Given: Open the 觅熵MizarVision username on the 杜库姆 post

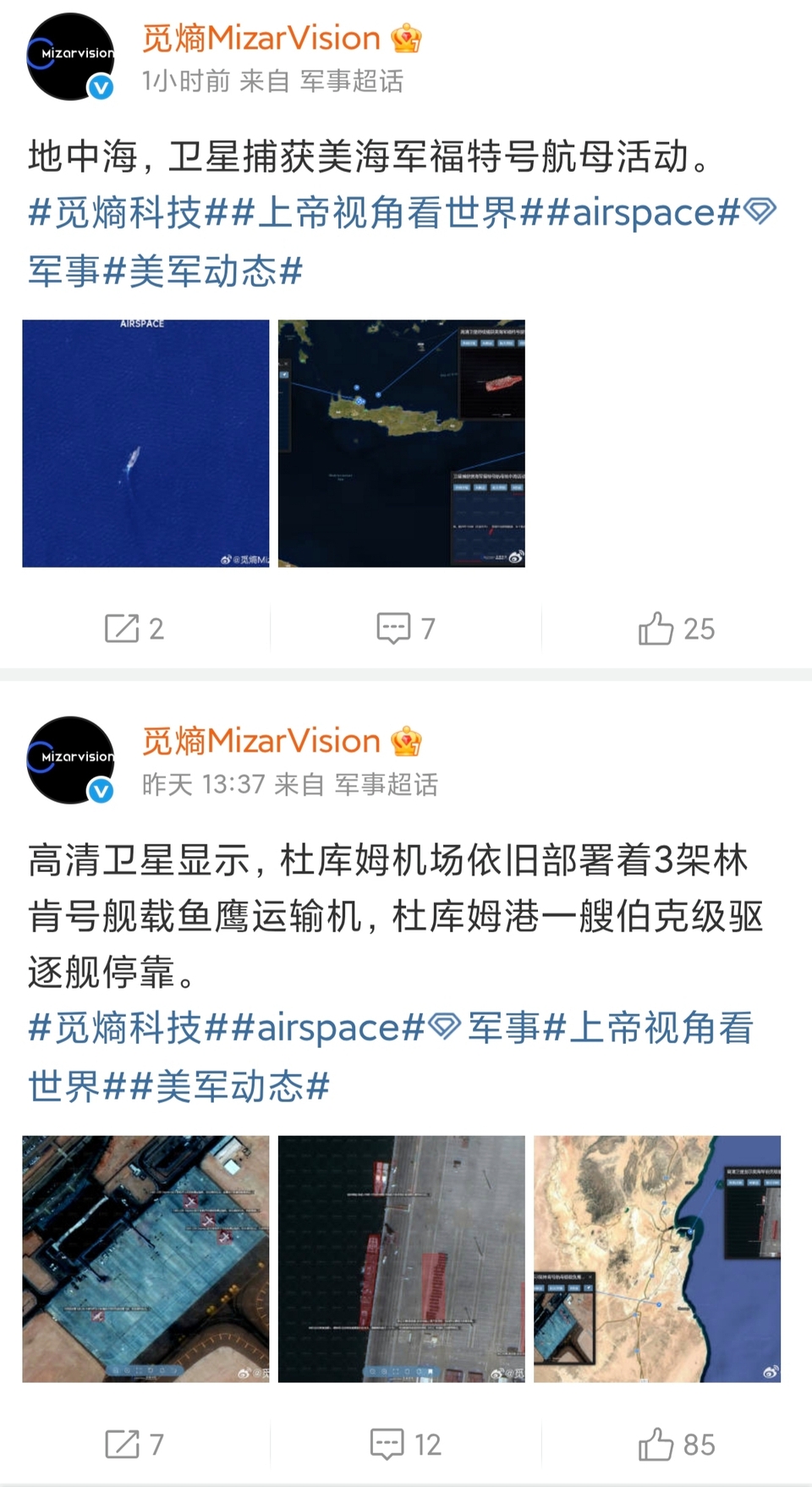Looking at the screenshot, I should tap(261, 742).
